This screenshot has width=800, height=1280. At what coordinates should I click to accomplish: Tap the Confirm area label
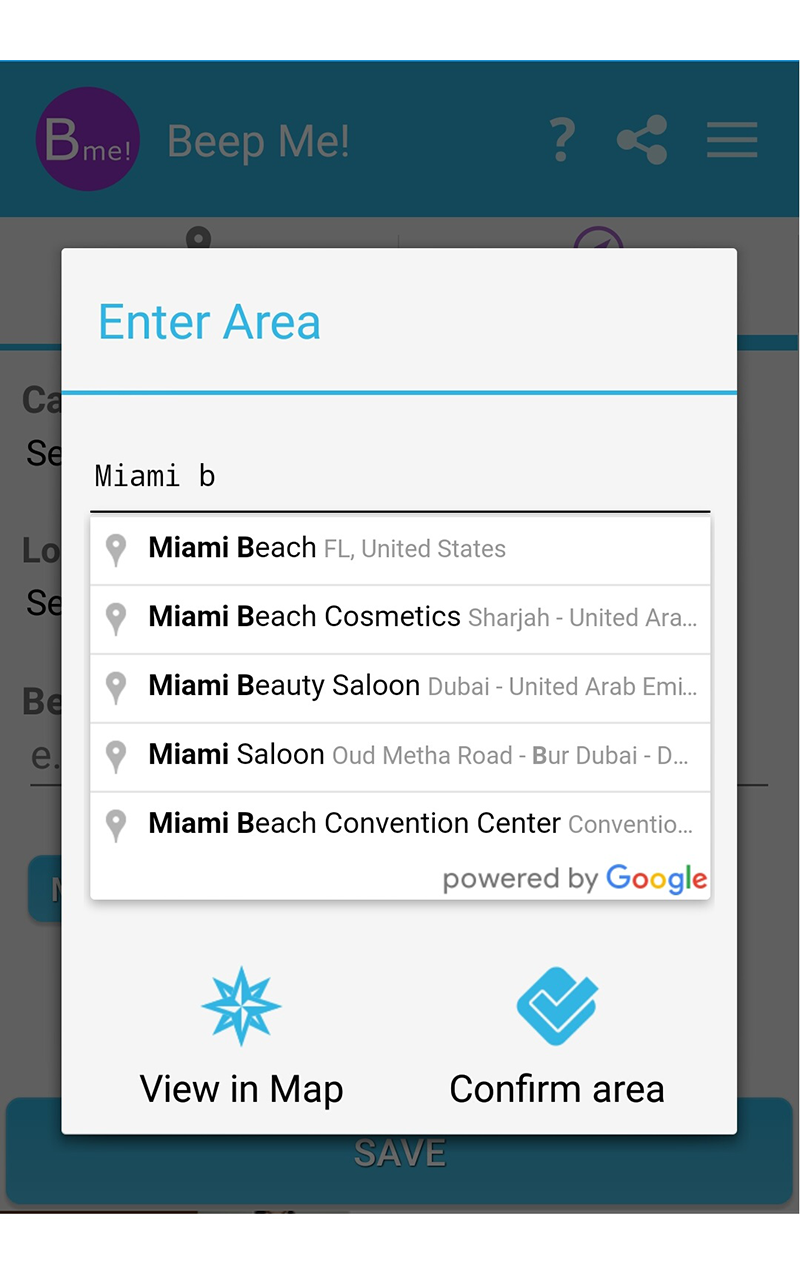pos(557,1088)
